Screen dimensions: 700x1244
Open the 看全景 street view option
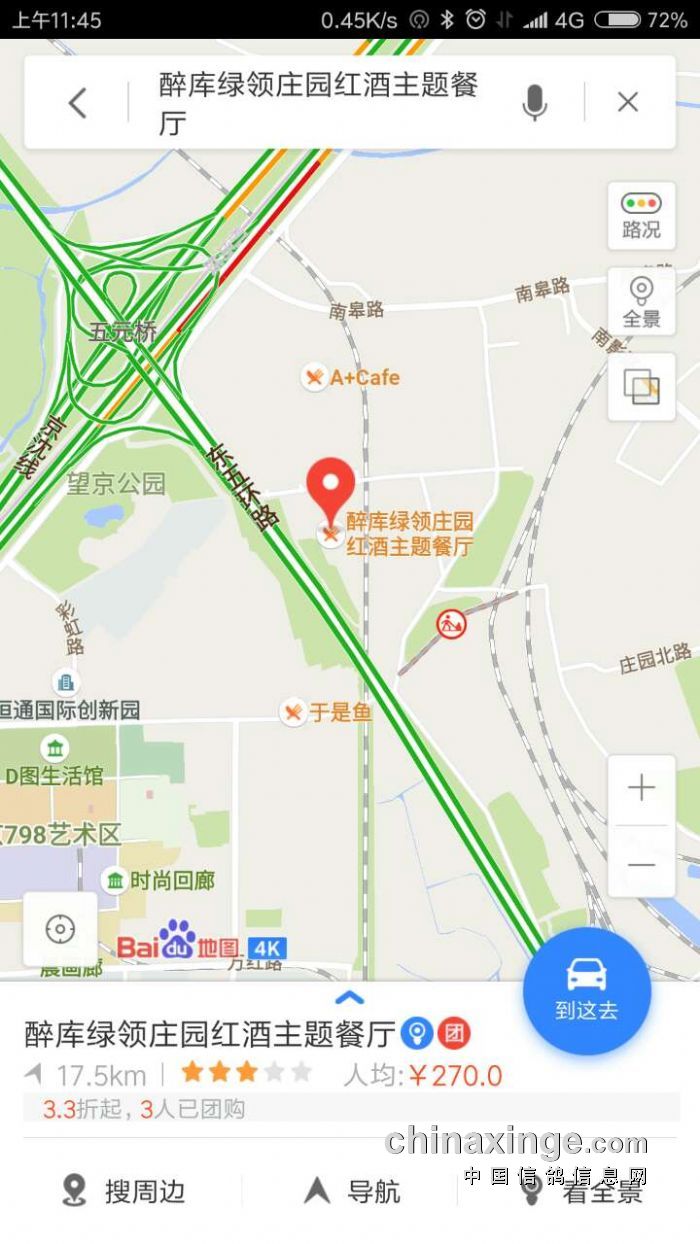click(585, 1191)
